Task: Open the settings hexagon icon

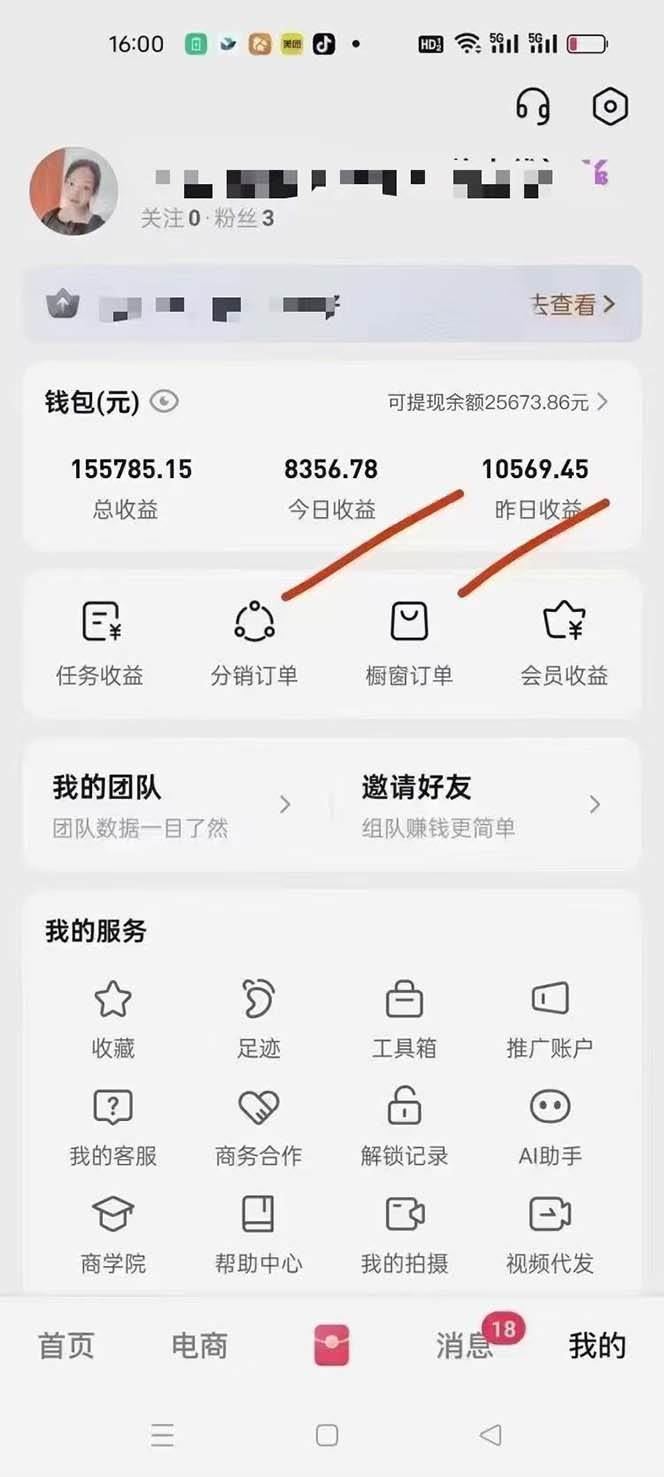Action: tap(610, 106)
